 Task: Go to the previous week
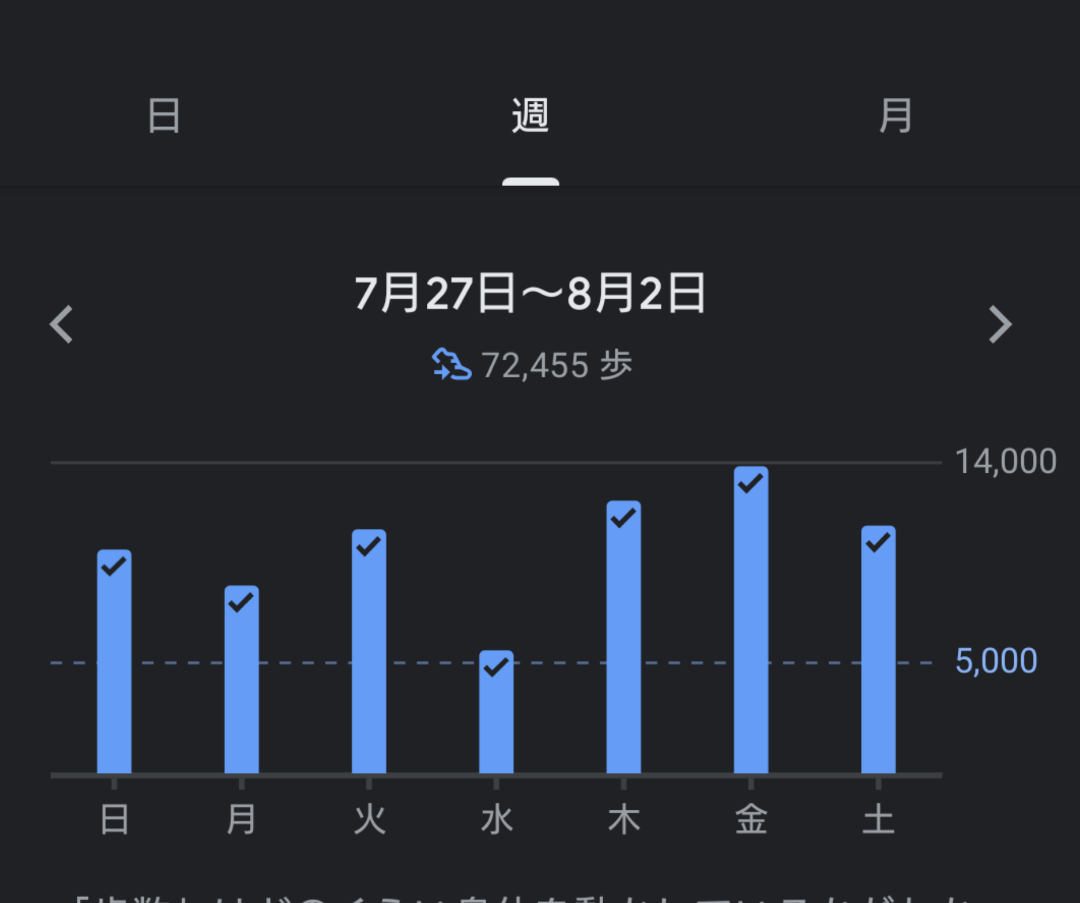tap(62, 325)
